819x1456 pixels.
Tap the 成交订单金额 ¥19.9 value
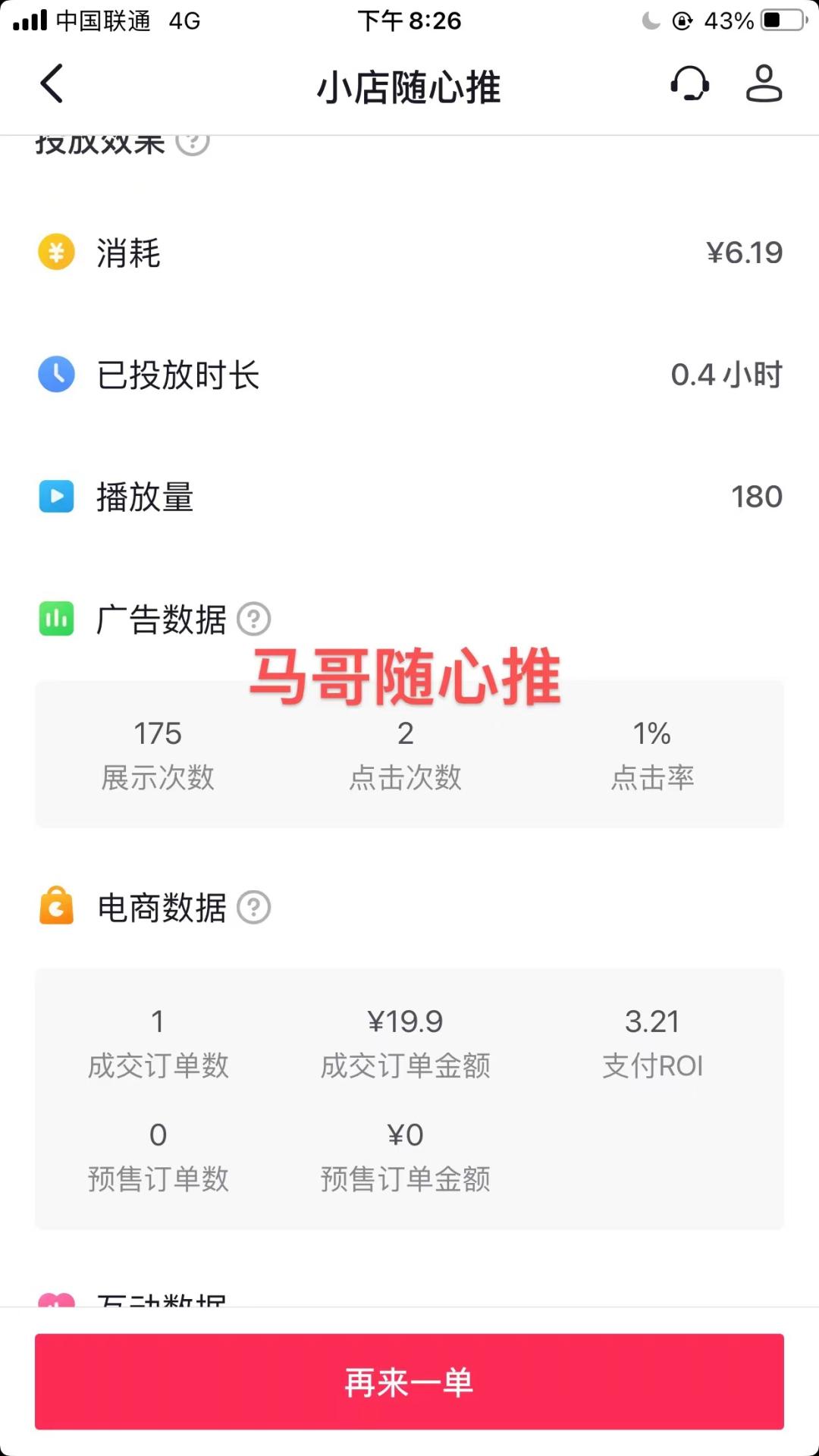[406, 1021]
